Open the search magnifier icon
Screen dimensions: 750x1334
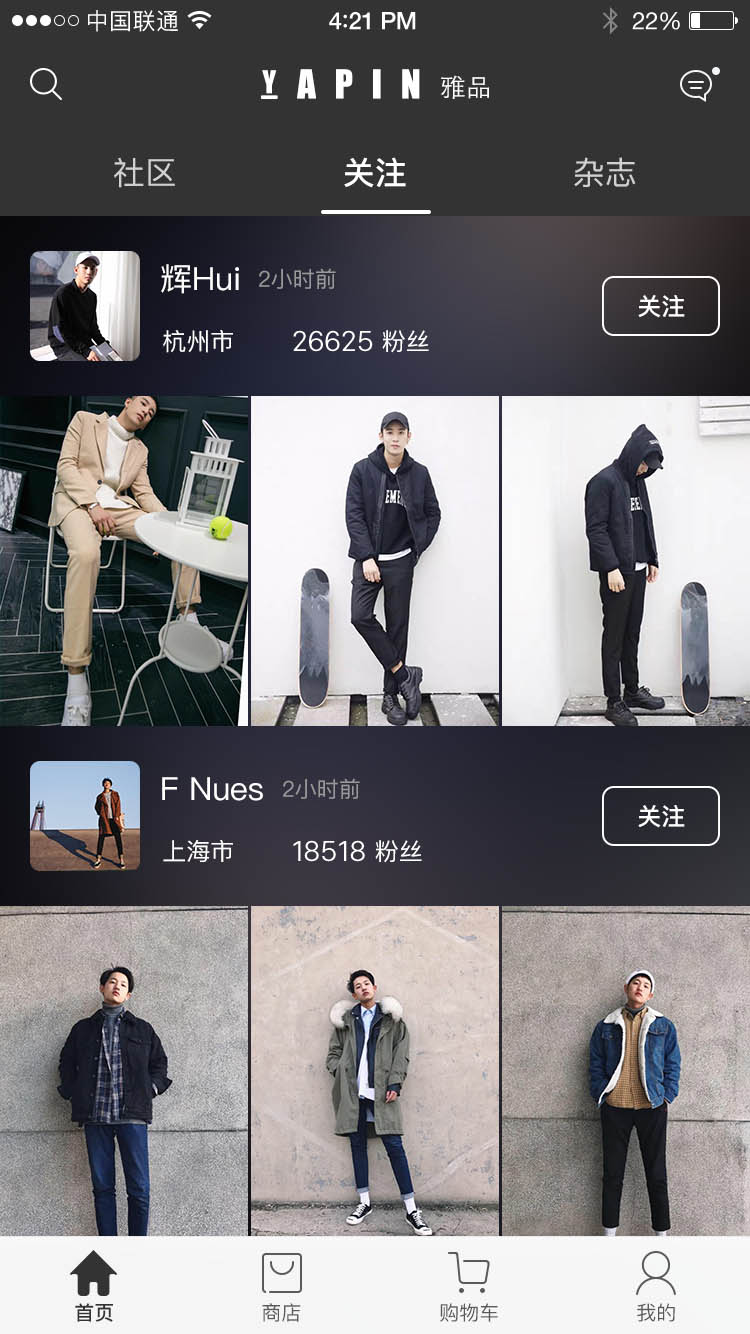[46, 85]
